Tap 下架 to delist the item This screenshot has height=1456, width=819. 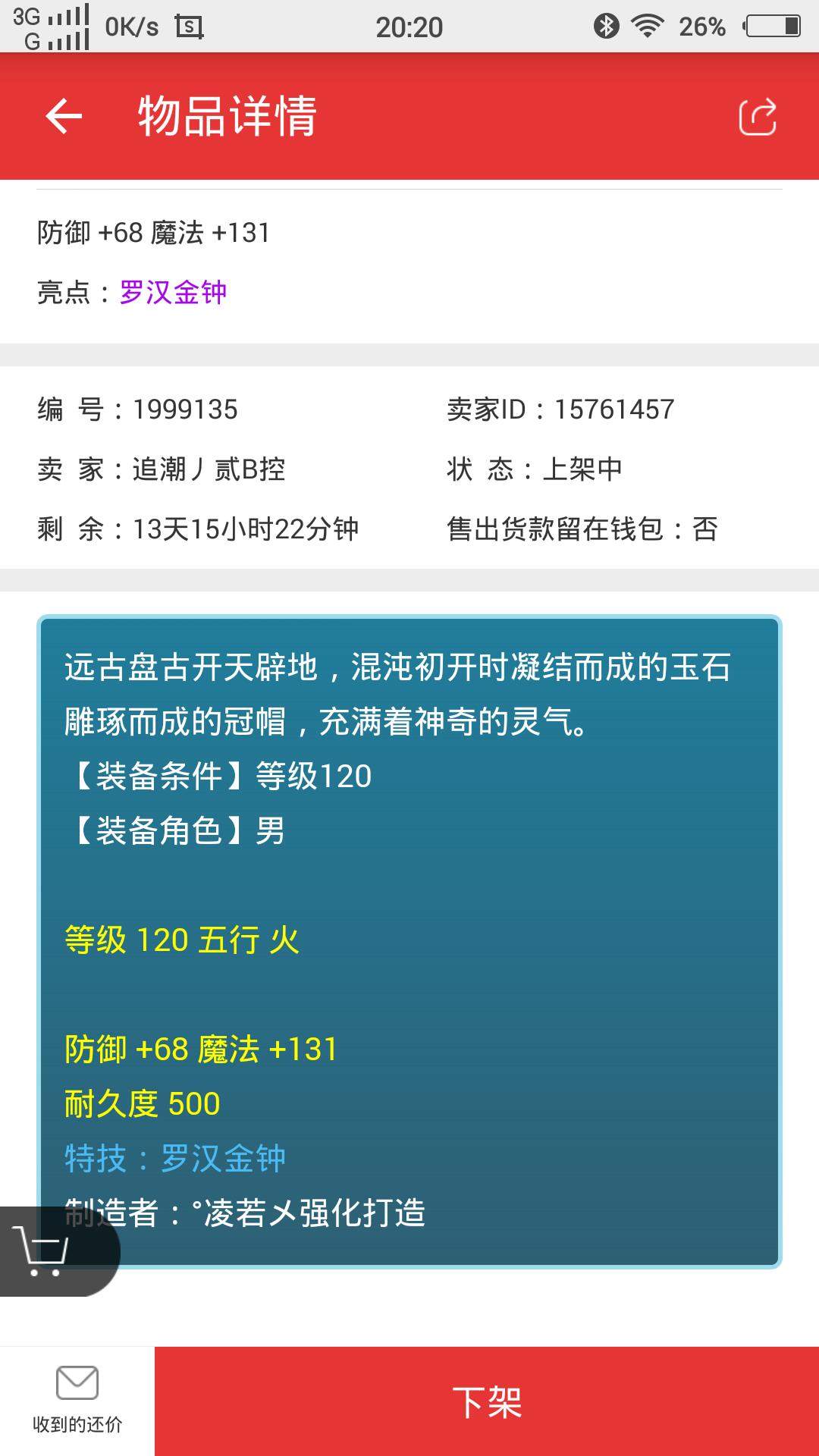(487, 1401)
